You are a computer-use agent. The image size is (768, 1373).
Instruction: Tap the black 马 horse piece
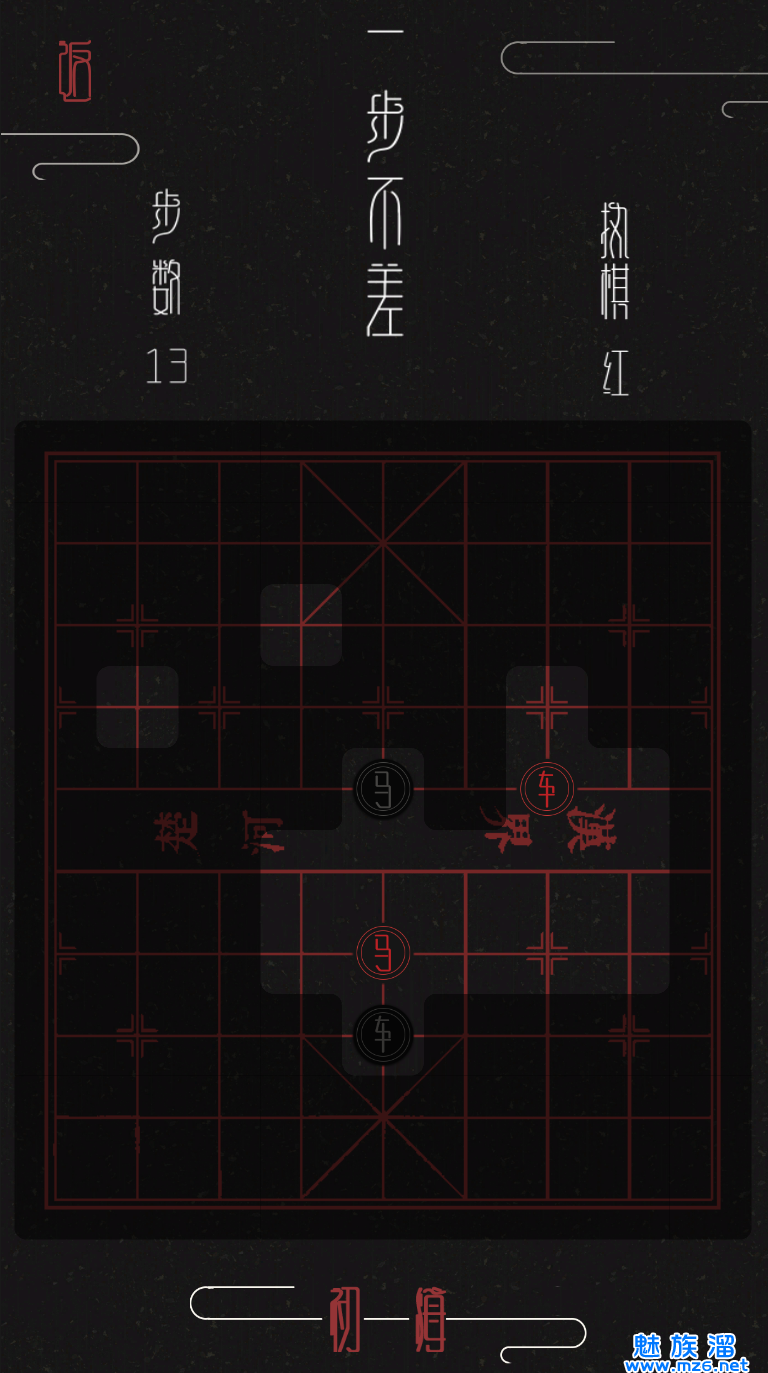[383, 788]
